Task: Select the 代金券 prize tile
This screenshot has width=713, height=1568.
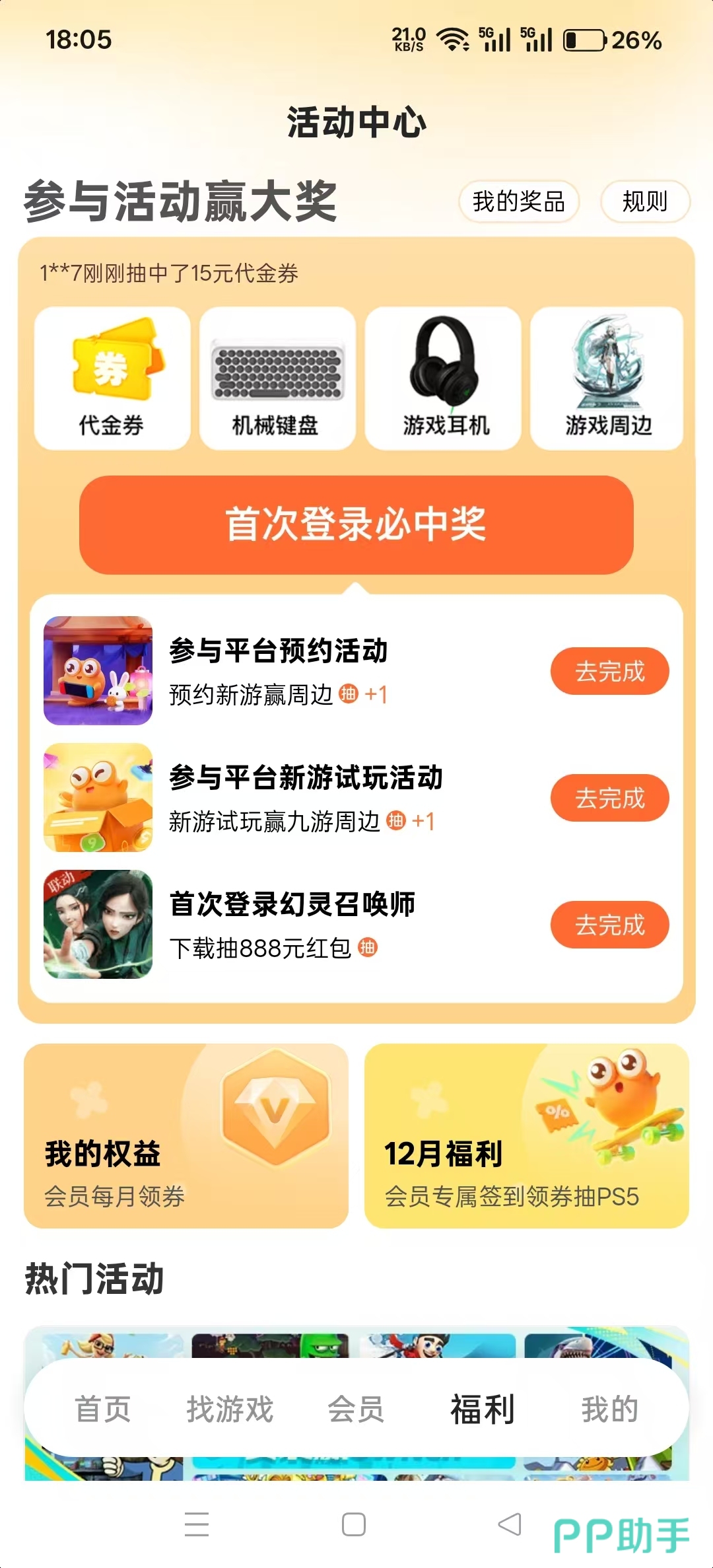Action: tap(112, 378)
